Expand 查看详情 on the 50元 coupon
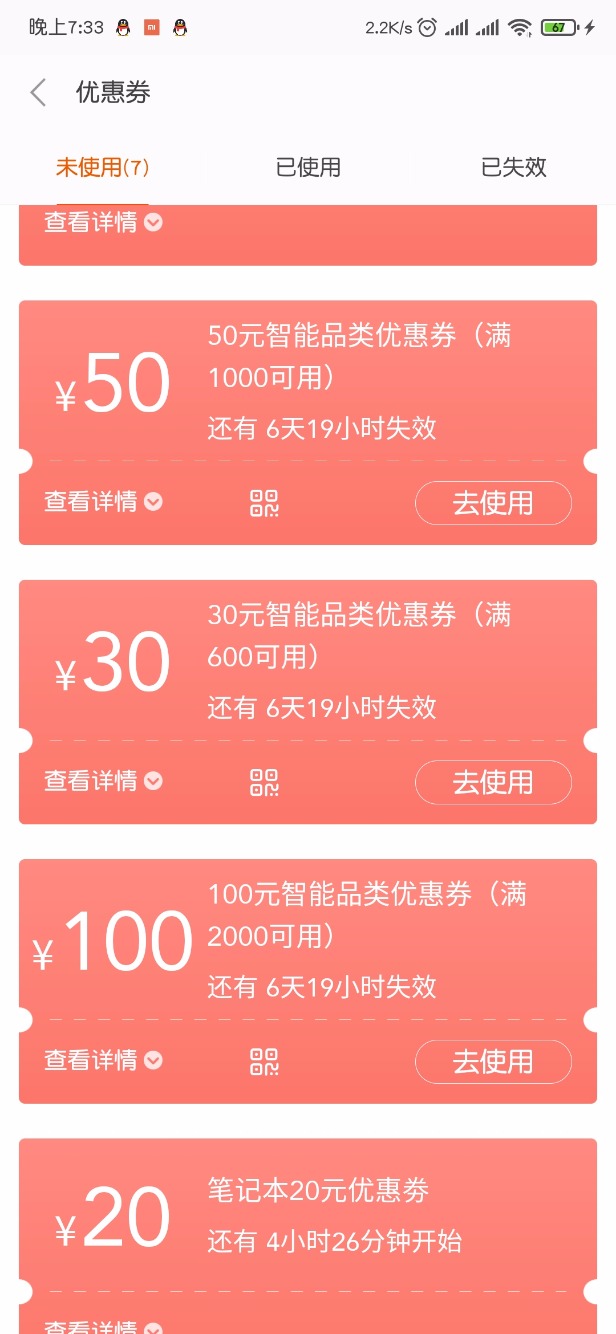This screenshot has height=1334, width=616. pos(102,502)
